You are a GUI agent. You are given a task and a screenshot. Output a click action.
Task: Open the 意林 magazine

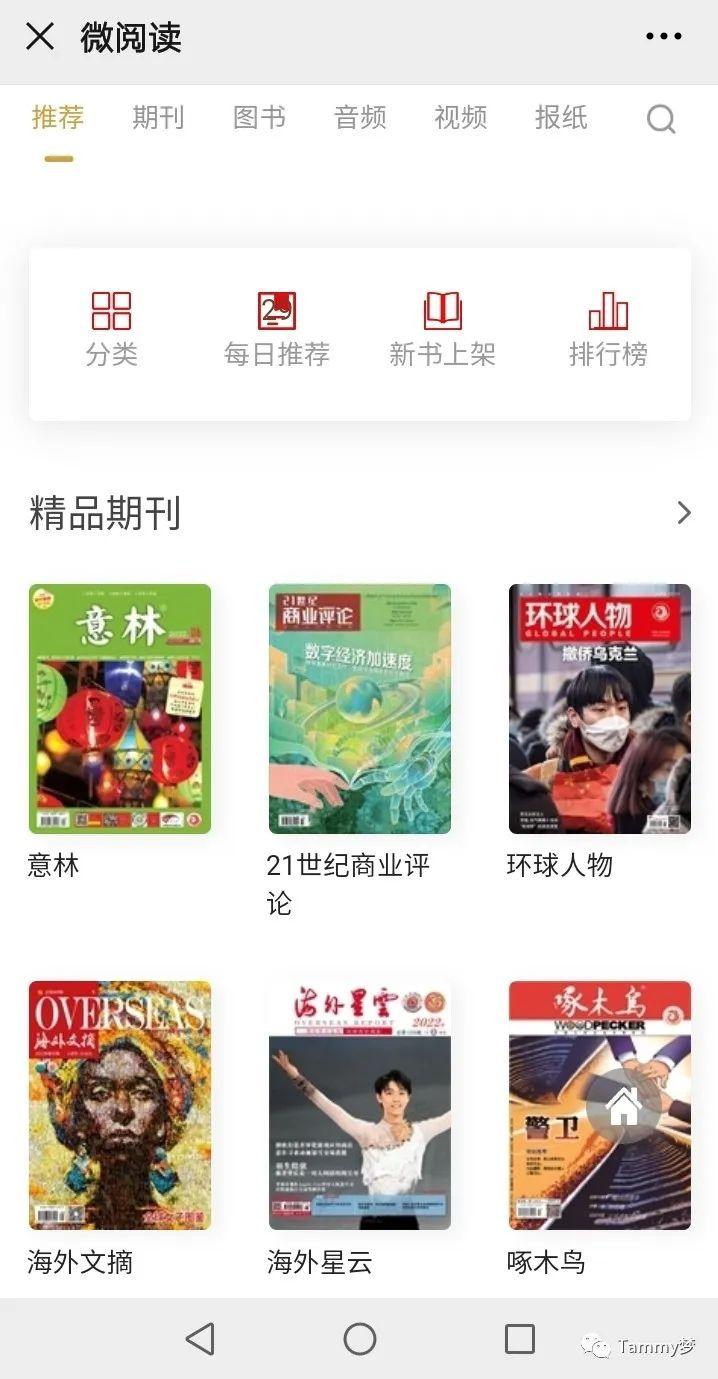120,708
